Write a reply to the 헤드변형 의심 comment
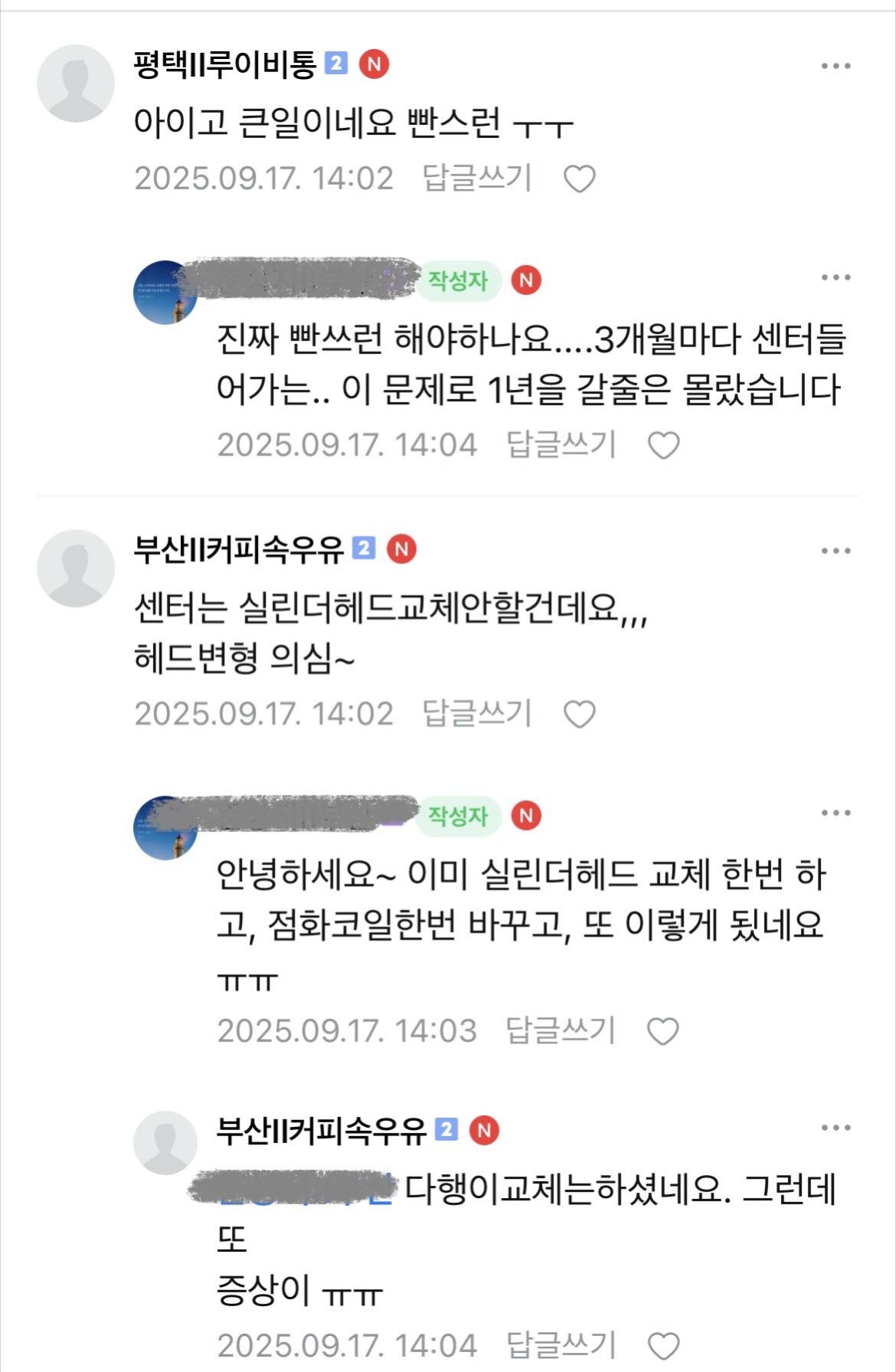Image resolution: width=896 pixels, height=1372 pixels. pos(477,713)
